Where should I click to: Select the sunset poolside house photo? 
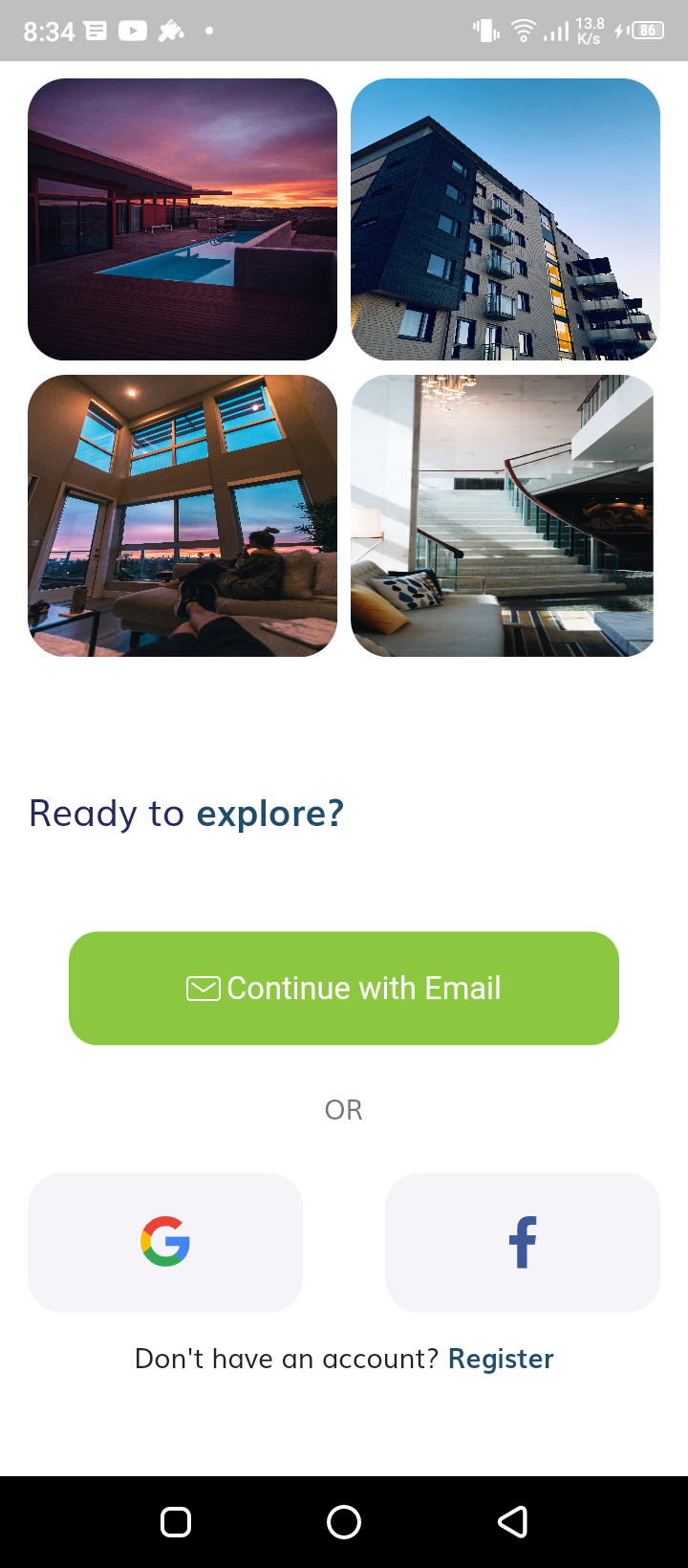click(x=182, y=219)
